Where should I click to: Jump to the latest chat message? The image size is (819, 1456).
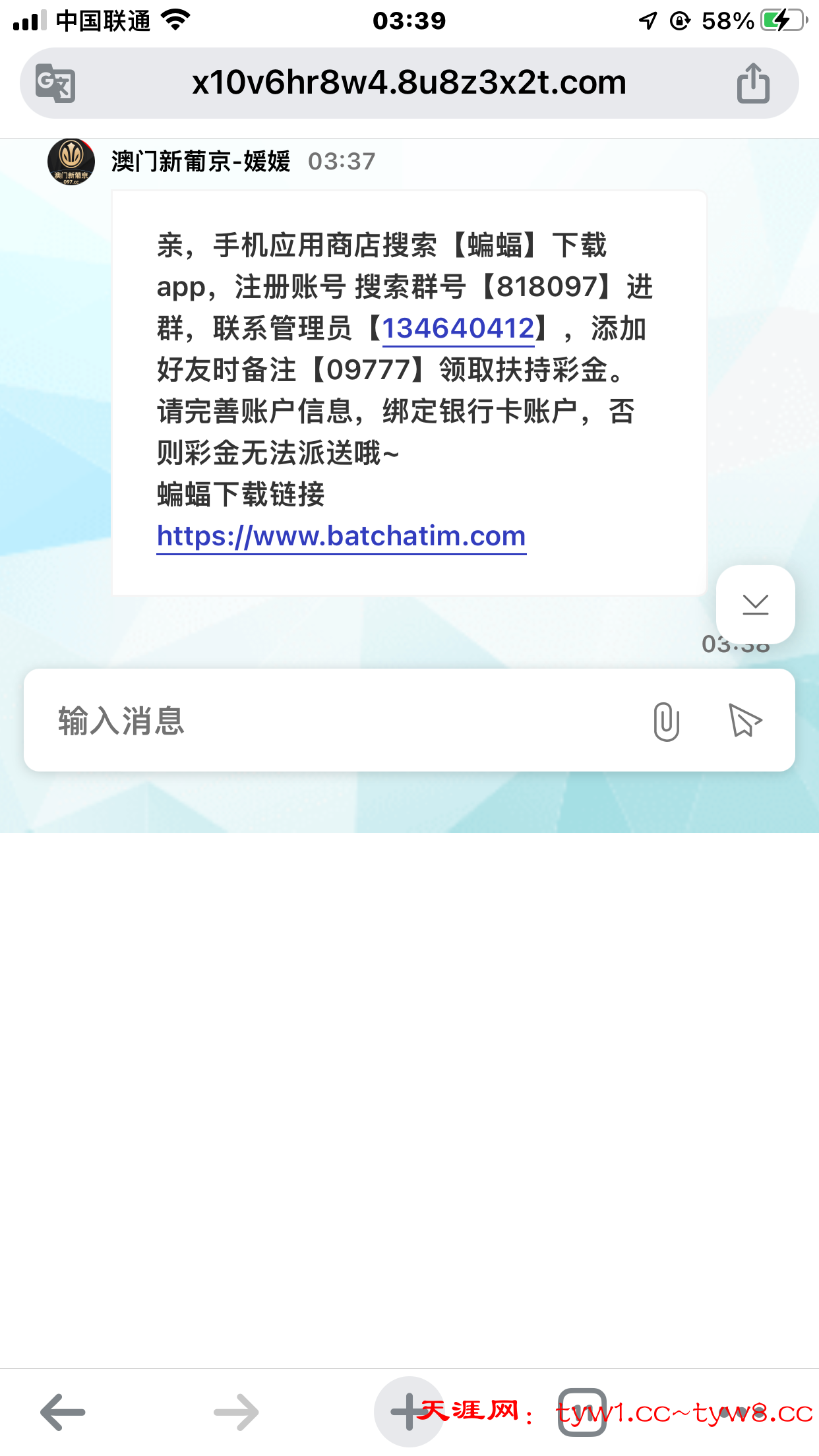click(755, 604)
